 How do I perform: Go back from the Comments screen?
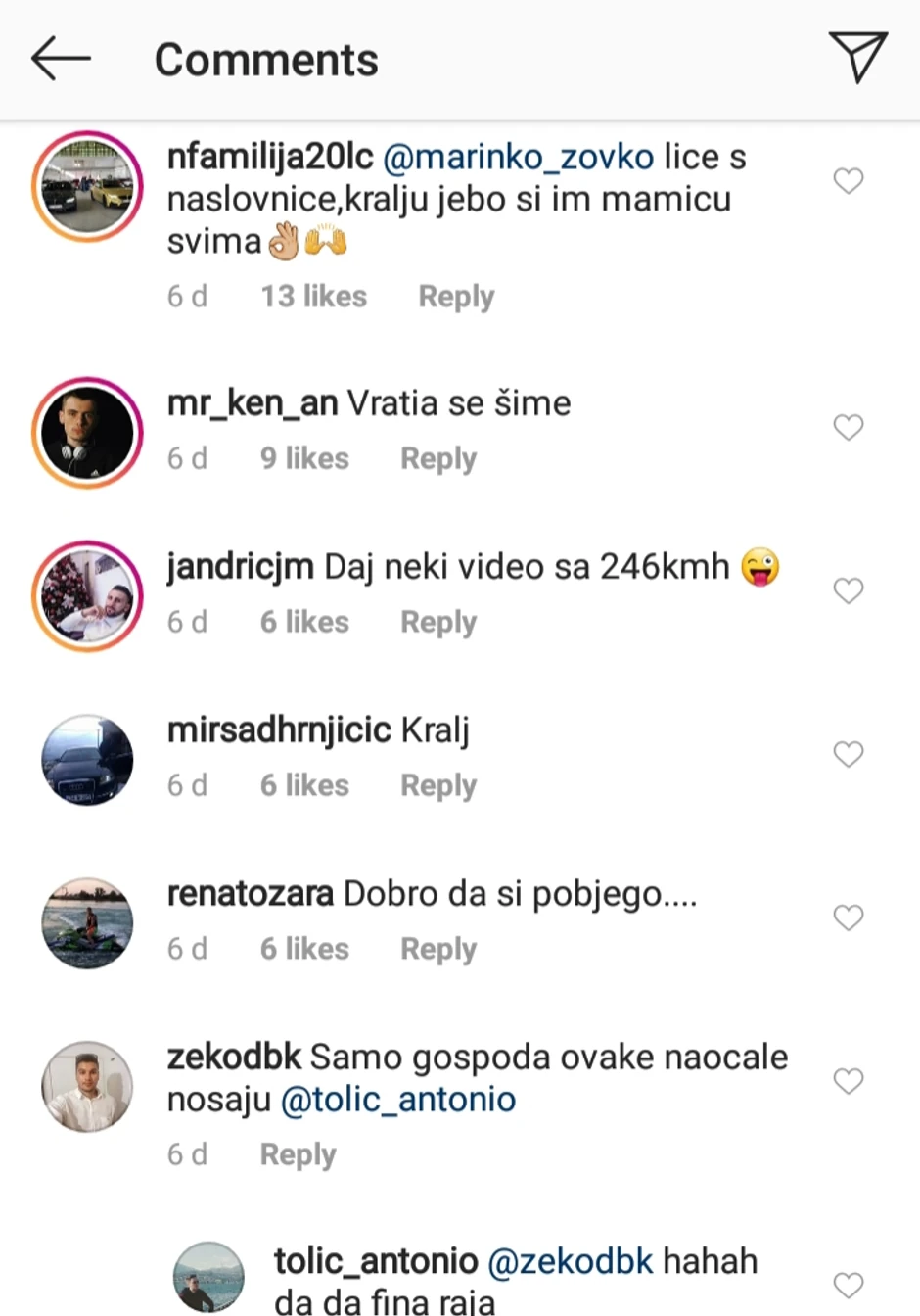tap(61, 59)
